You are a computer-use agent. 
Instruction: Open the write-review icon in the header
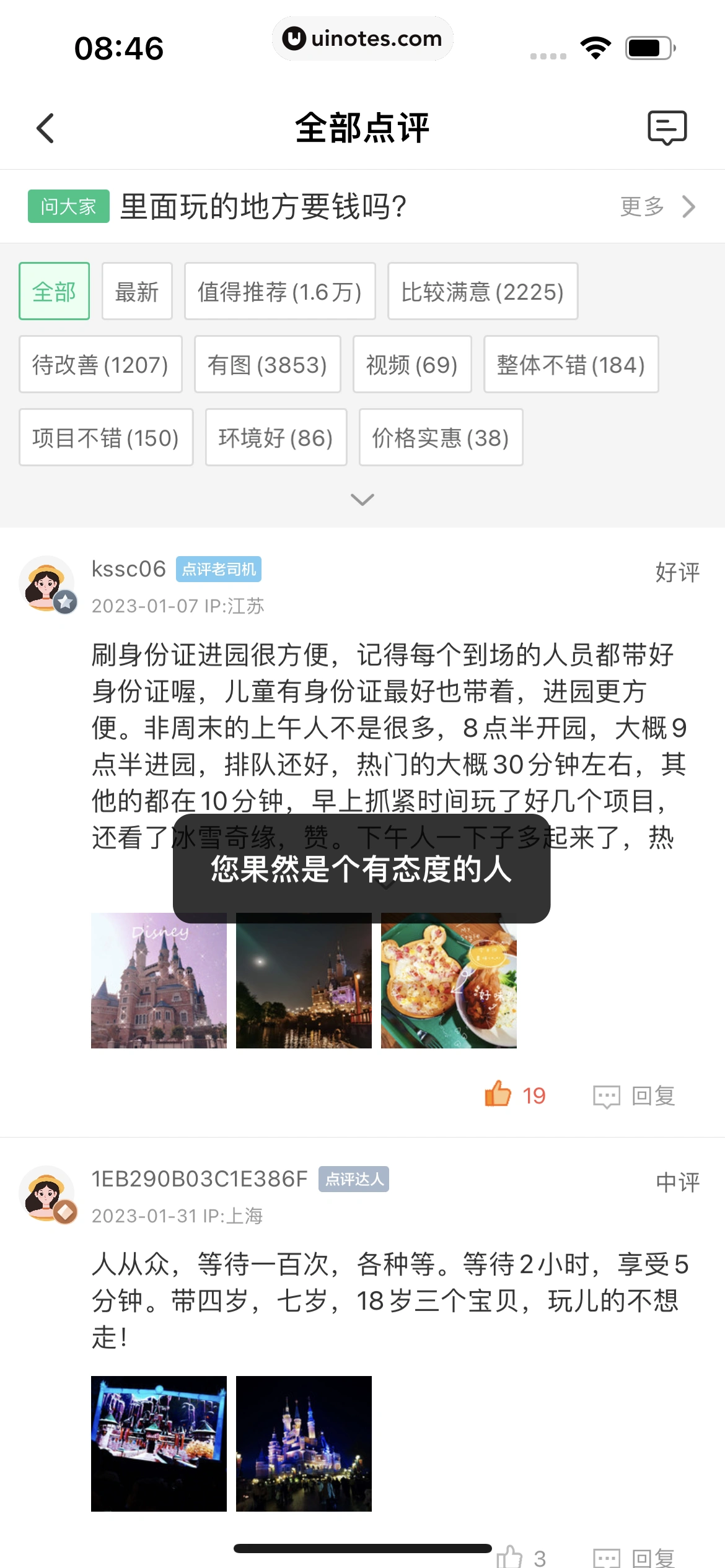[667, 128]
